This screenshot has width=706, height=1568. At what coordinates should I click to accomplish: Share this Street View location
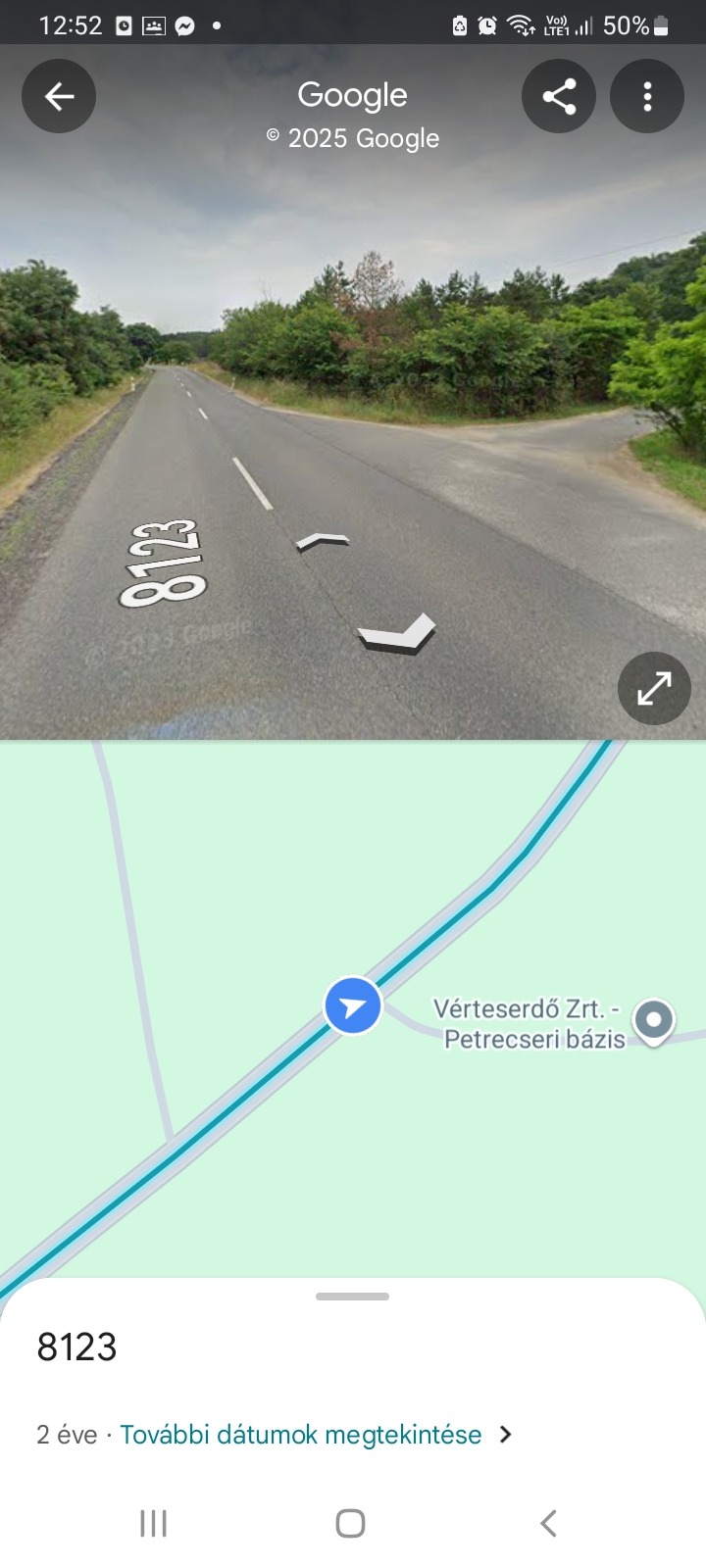click(x=559, y=96)
